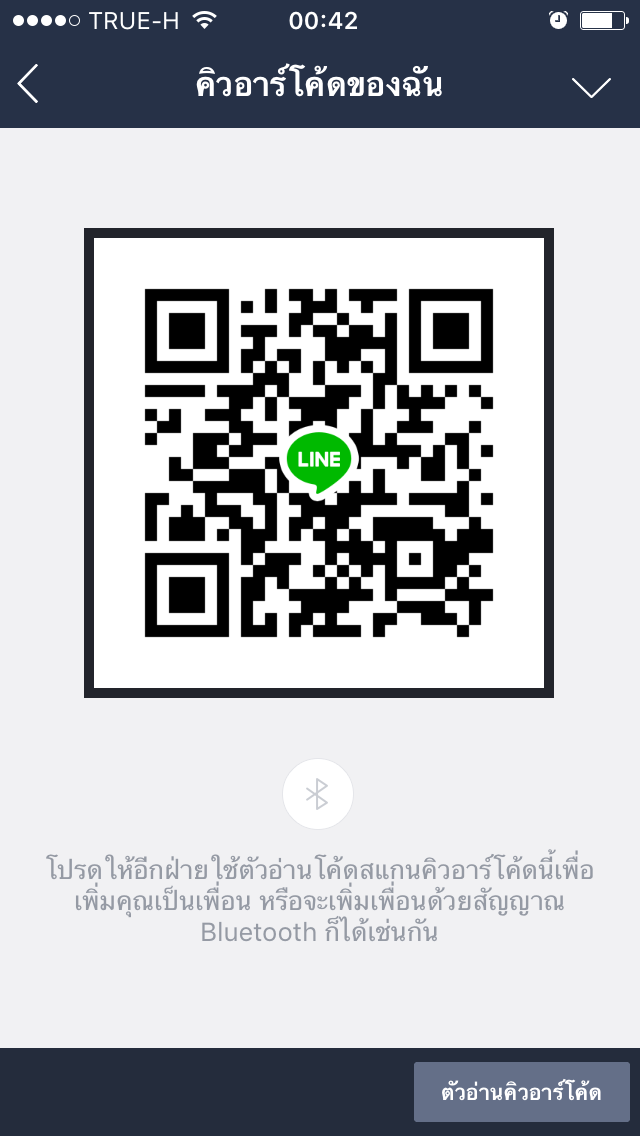Go back using the top-left arrow
Image resolution: width=640 pixels, height=1136 pixels.
point(28,85)
